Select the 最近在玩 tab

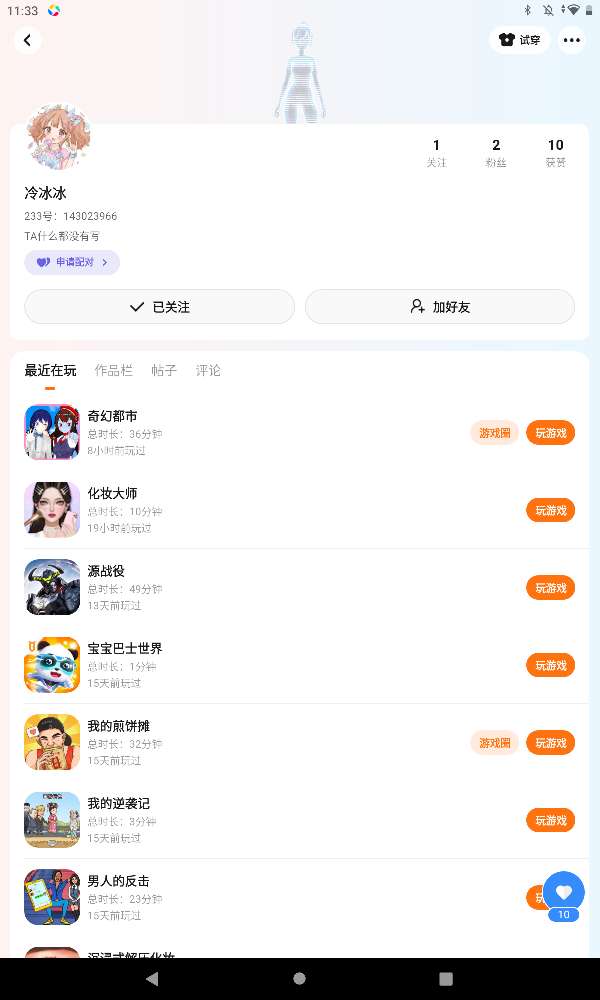point(50,370)
